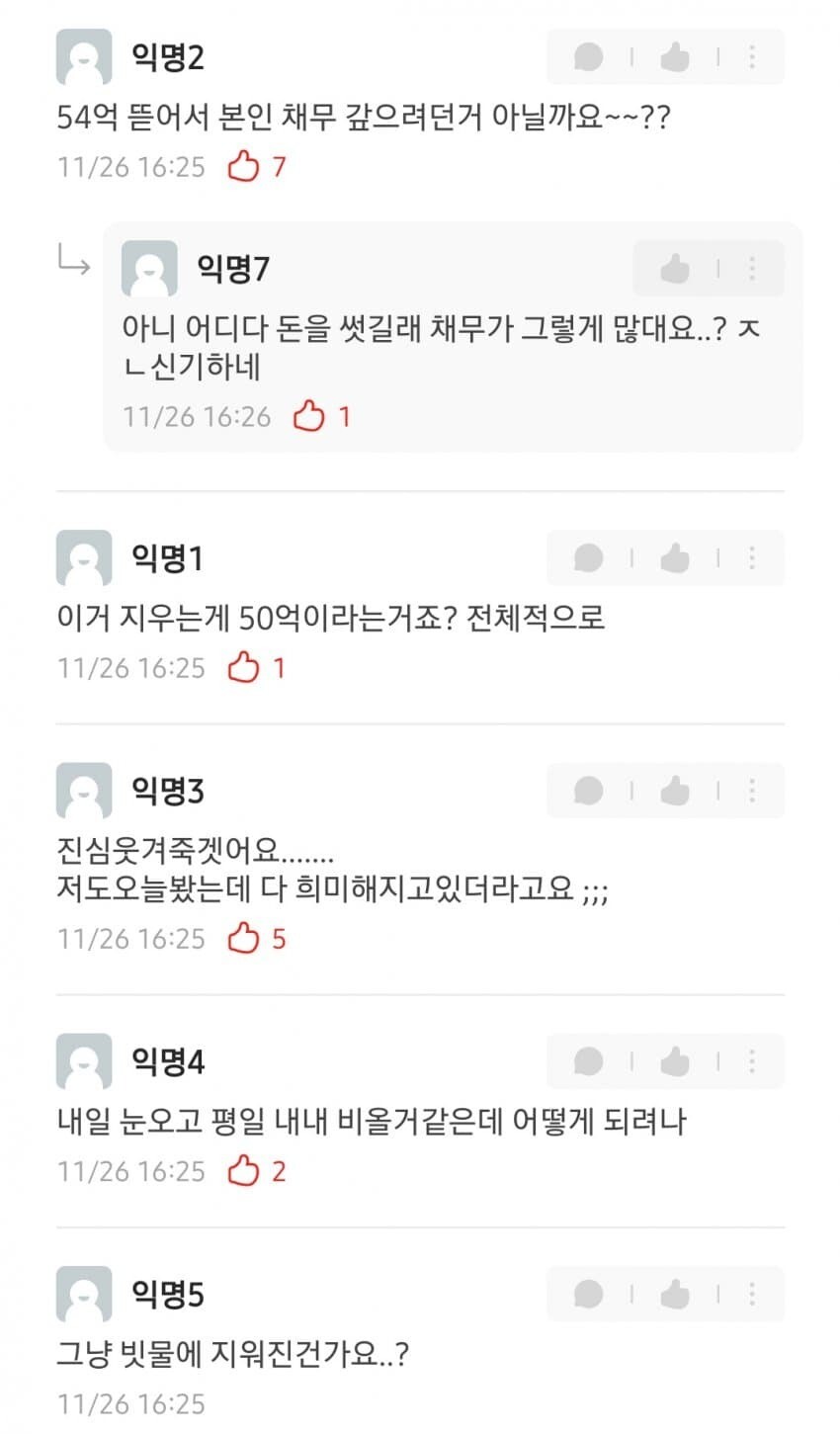The height and width of the screenshot is (1434, 840).
Task: Reply to 익명1's comment
Action: pyautogui.click(x=589, y=557)
